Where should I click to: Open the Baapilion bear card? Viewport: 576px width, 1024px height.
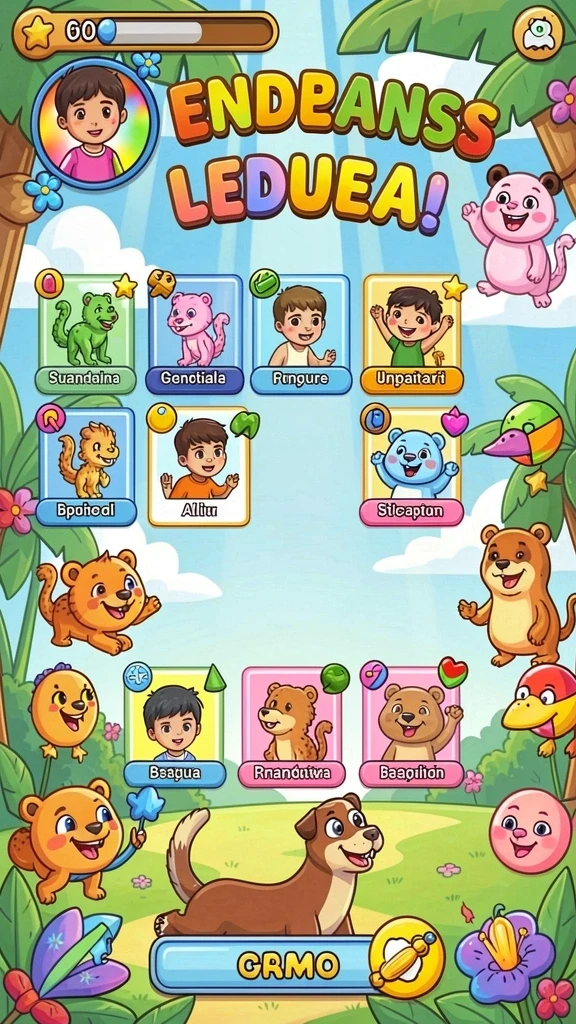point(412,727)
